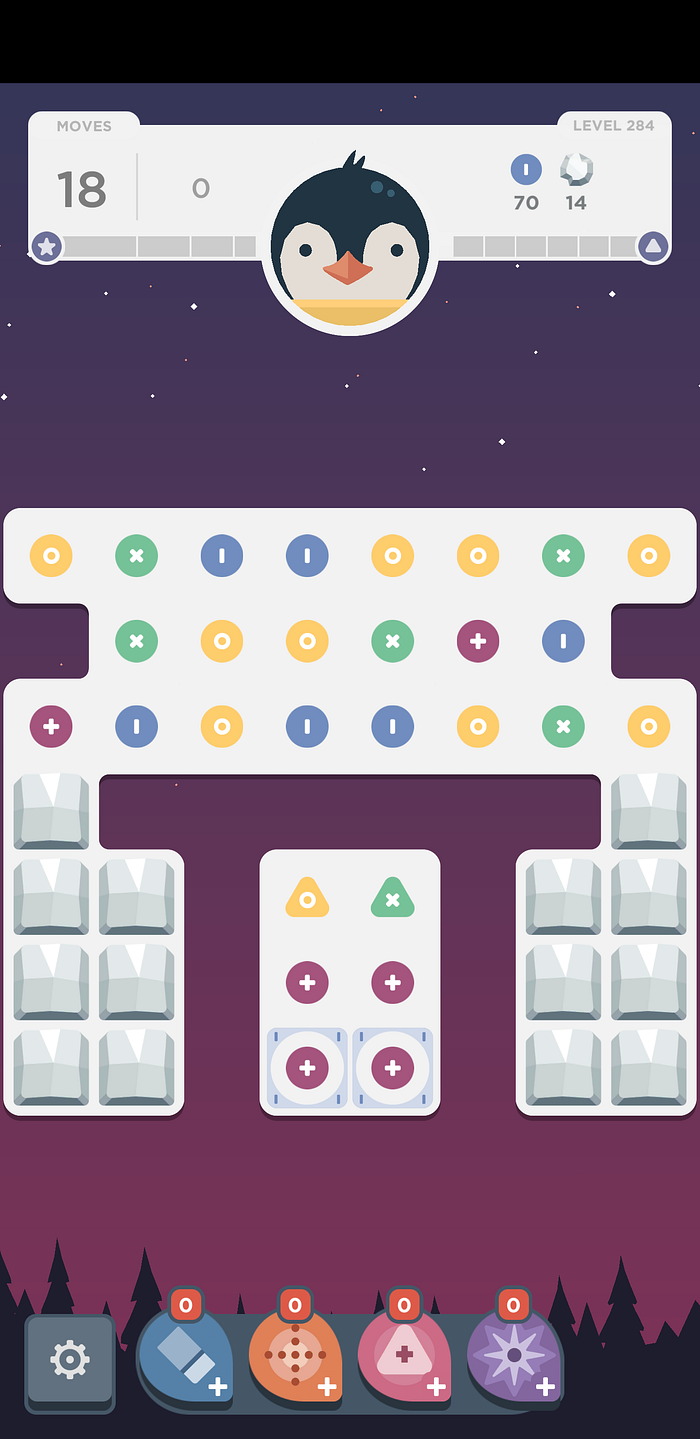
Task: Select the orange target power-up
Action: pos(295,1355)
